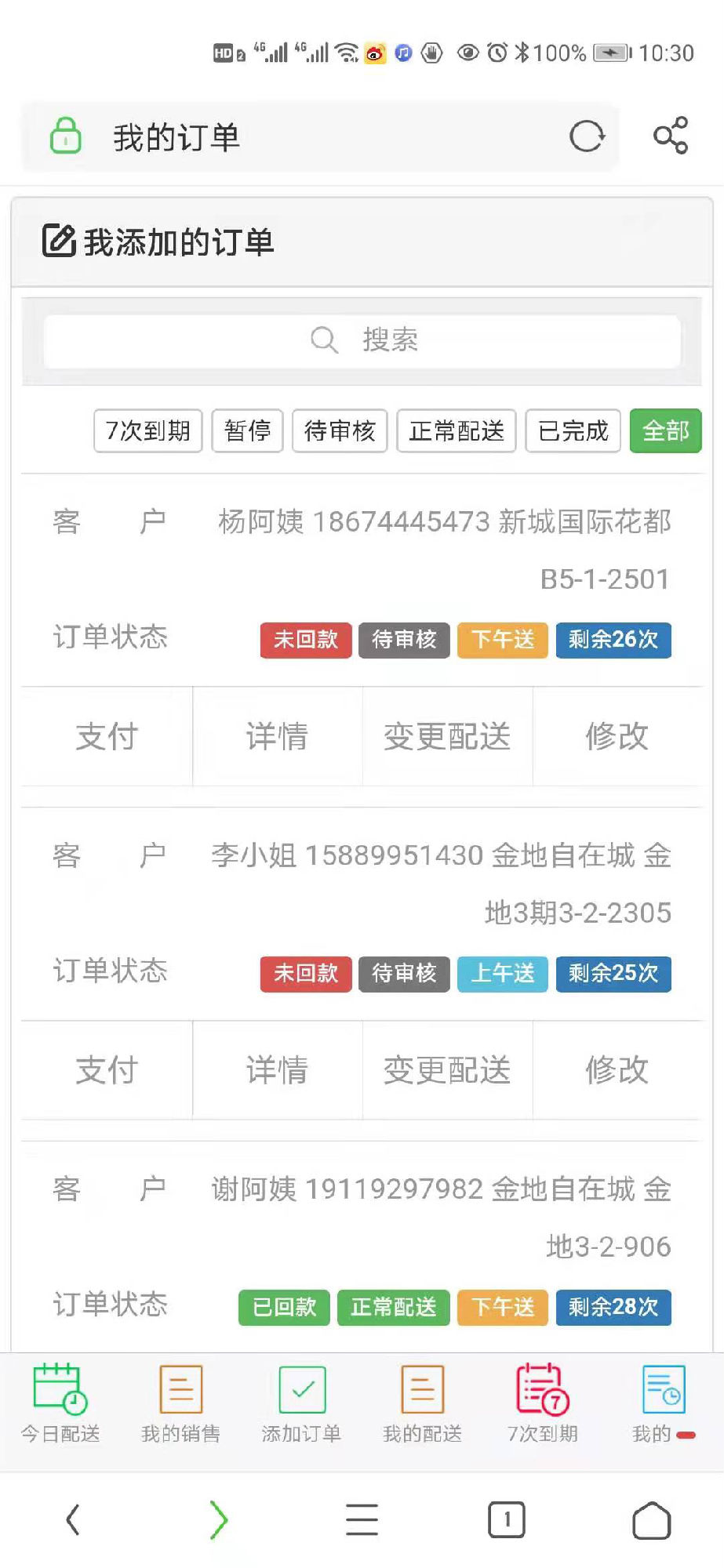Tap 修改 on 李小姐's order
This screenshot has width=724, height=1568.
[x=617, y=1070]
